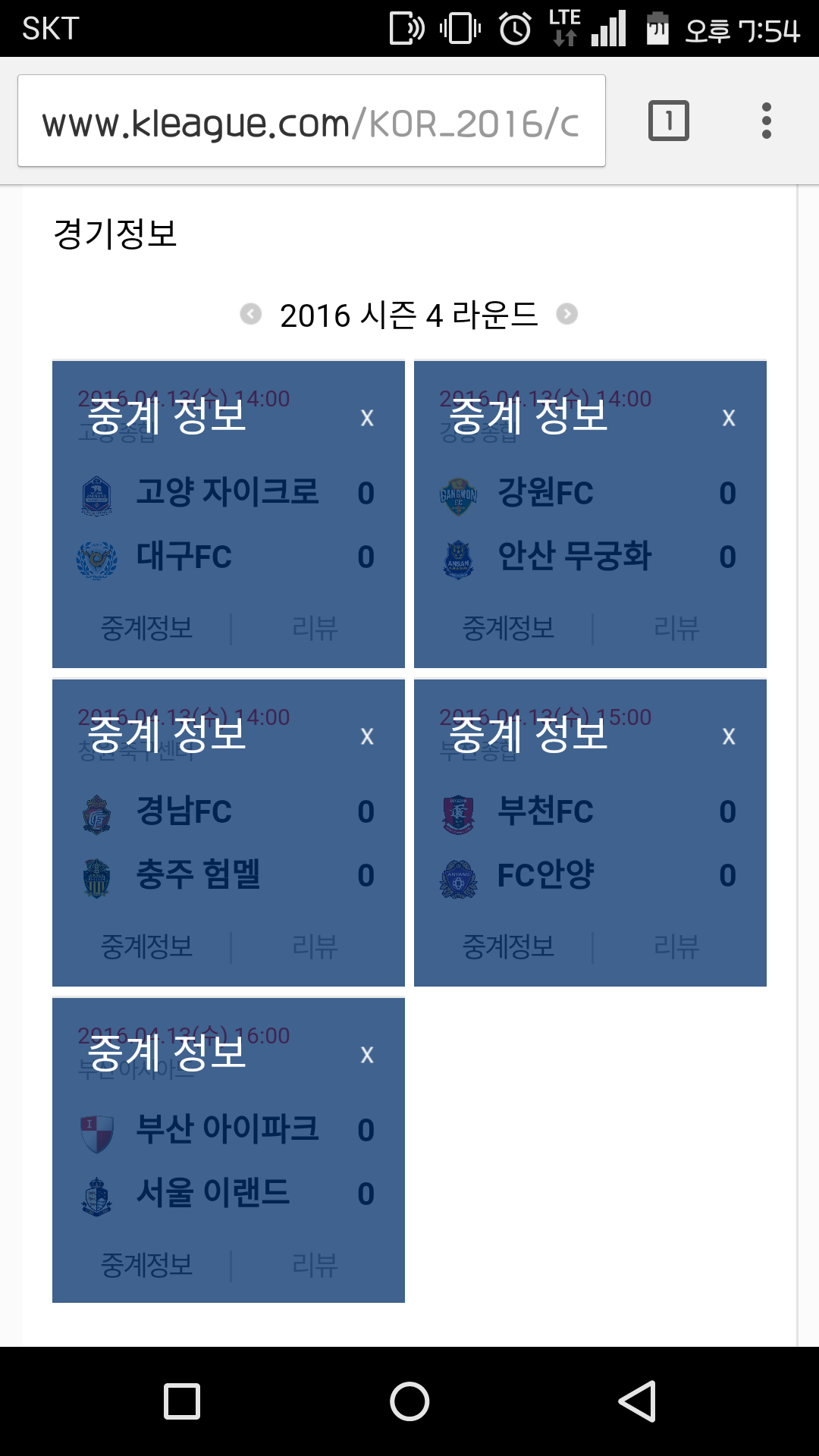Image resolution: width=819 pixels, height=1456 pixels.
Task: Open 리뷰 for 경남FC vs 충주 험멜
Action: [x=315, y=946]
